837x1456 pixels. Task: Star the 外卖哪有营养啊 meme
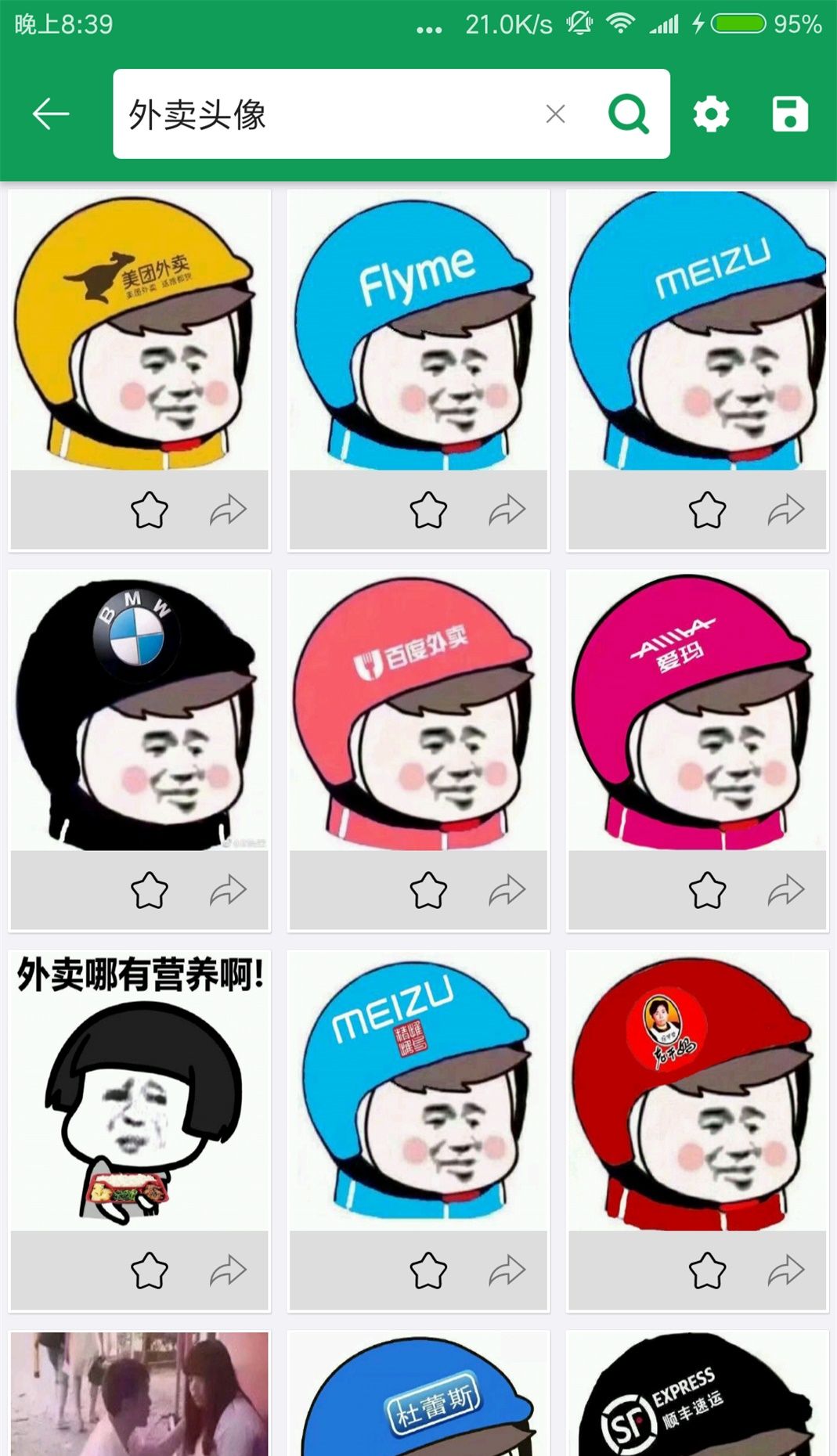click(x=150, y=1270)
